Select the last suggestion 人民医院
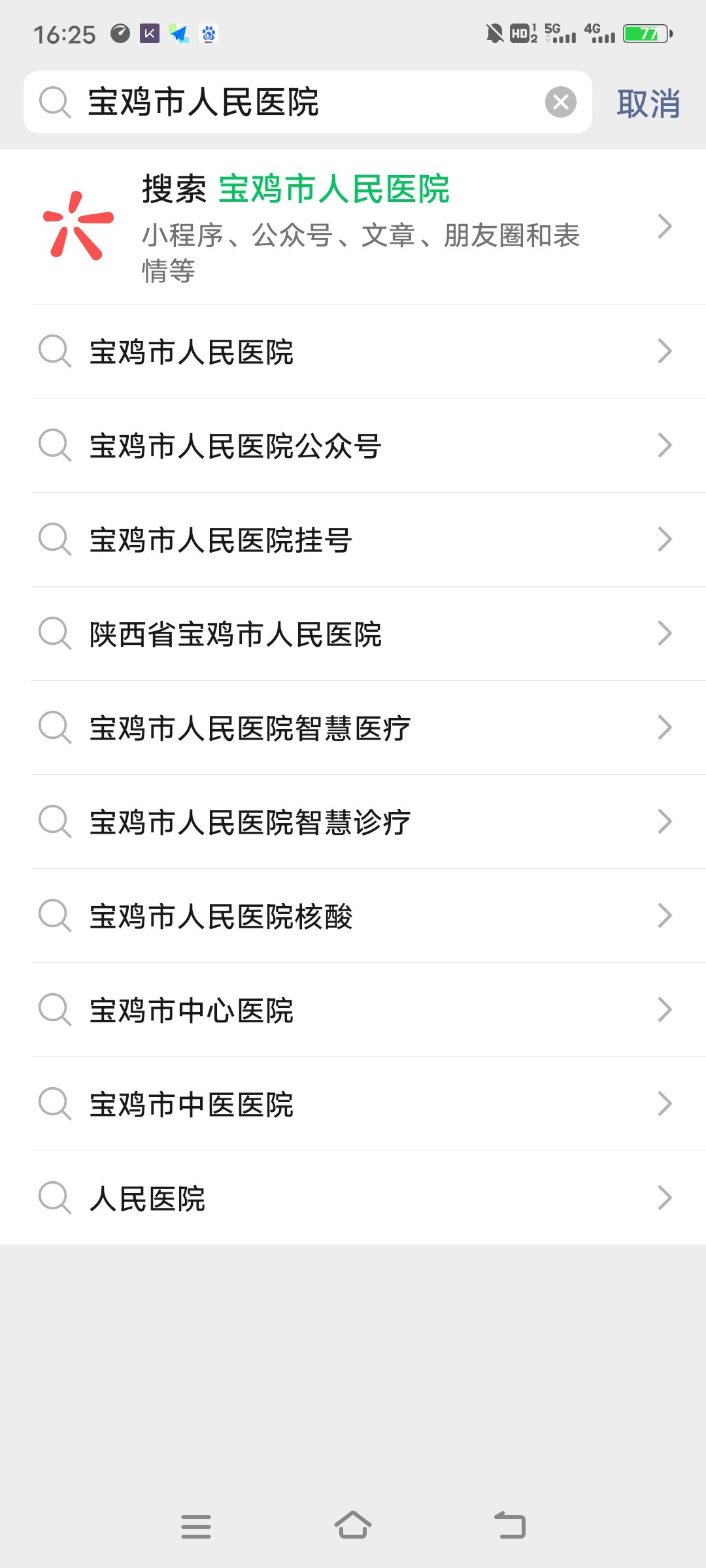The width and height of the screenshot is (706, 1568). coord(353,1198)
